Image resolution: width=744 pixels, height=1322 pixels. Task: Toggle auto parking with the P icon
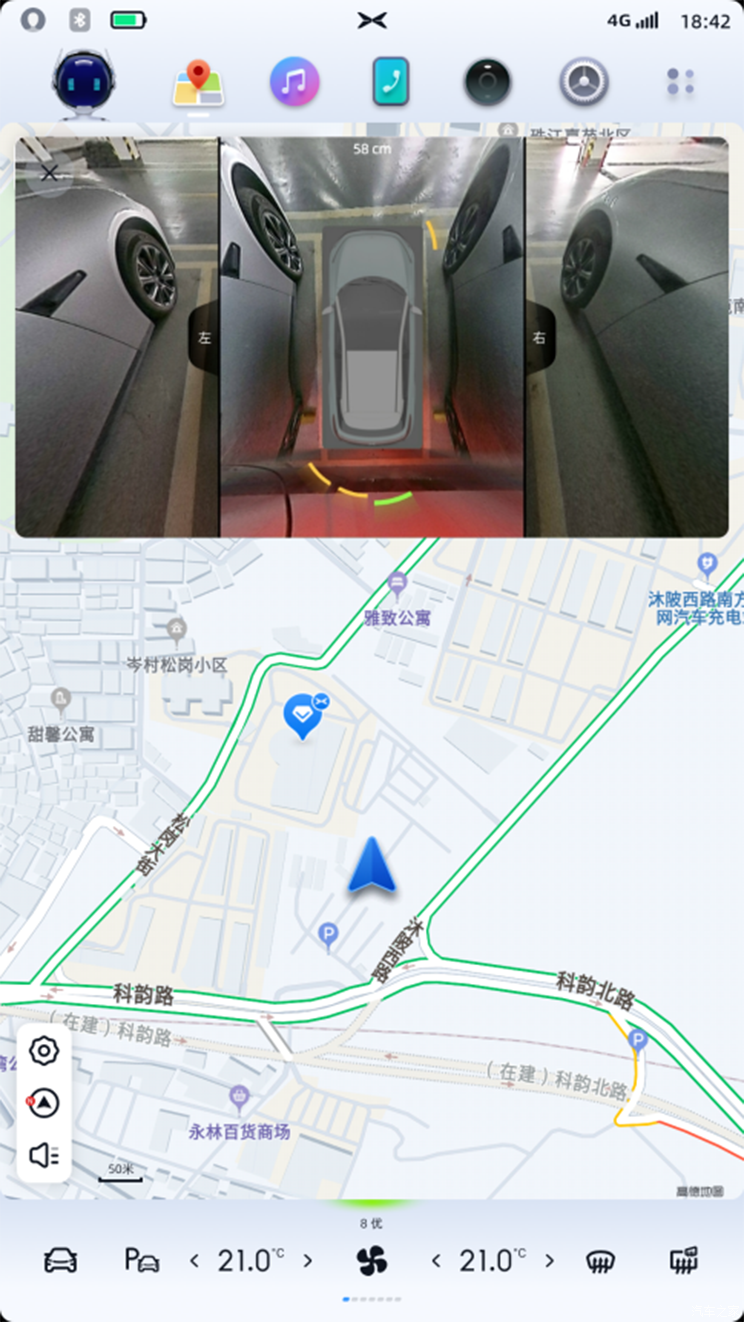(x=140, y=1260)
